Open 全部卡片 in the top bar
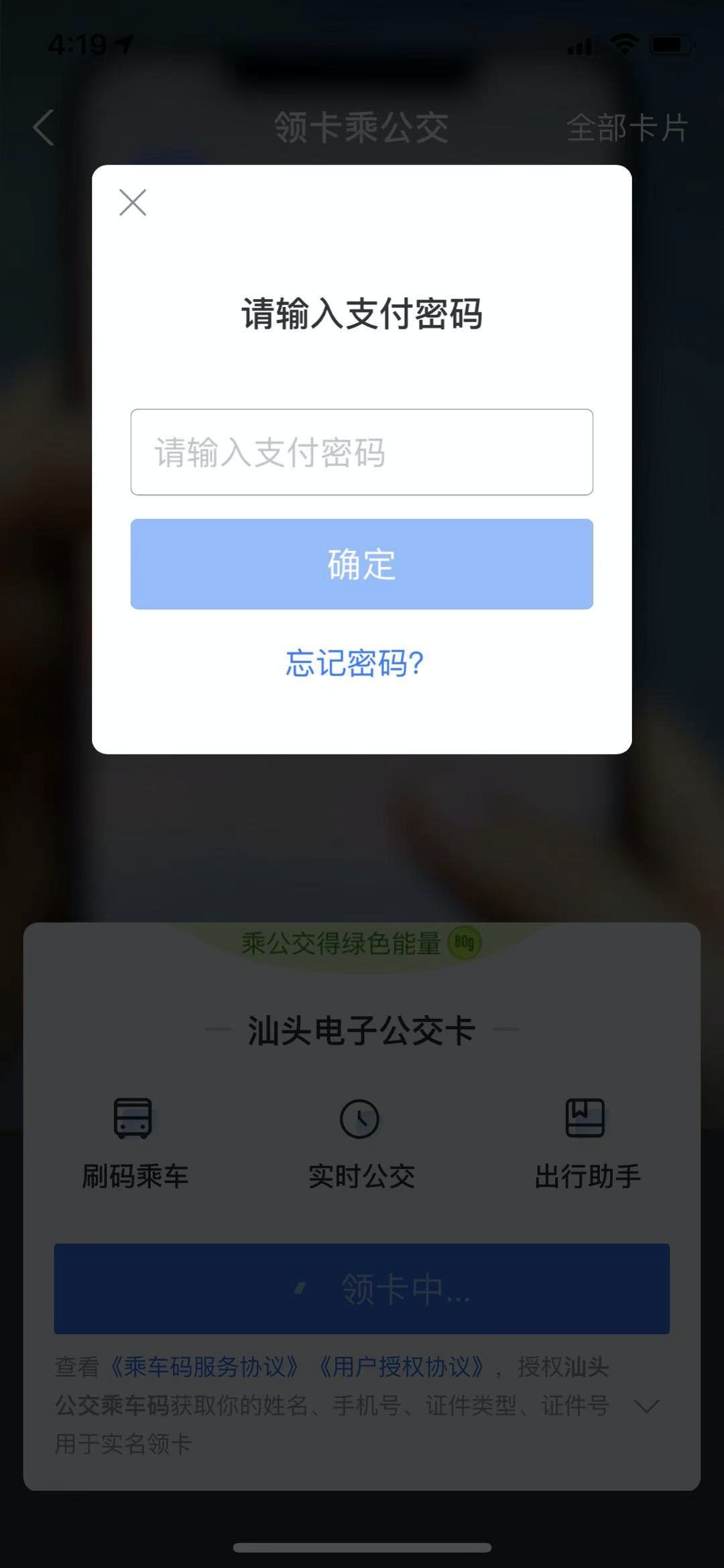Screen dimensions: 724x1568 point(627,127)
